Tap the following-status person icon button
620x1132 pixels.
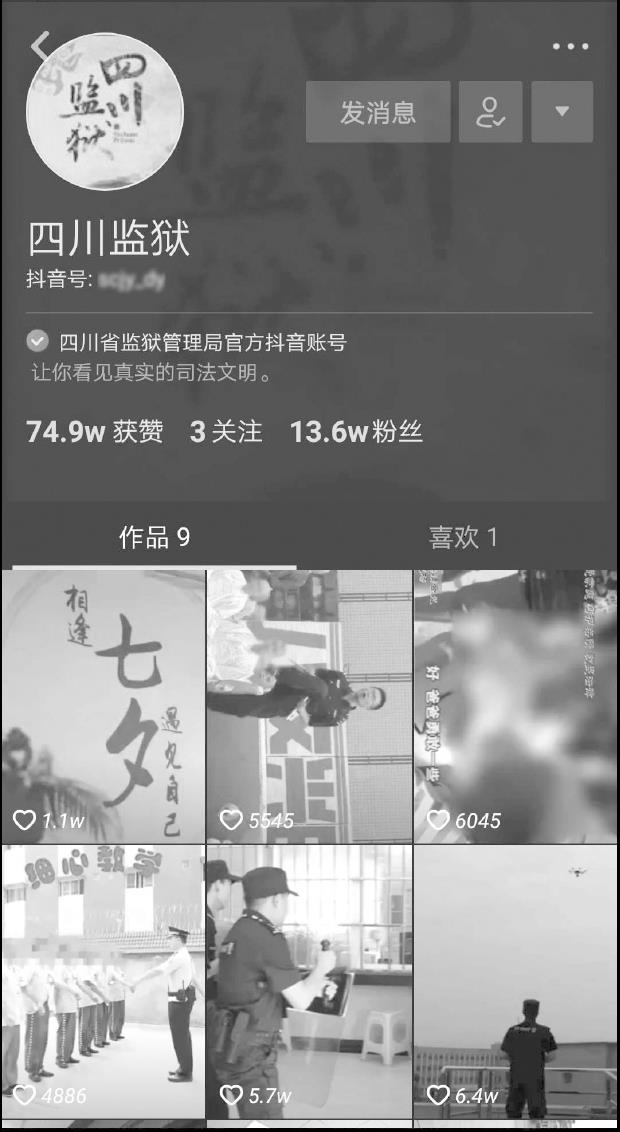pyautogui.click(x=490, y=112)
